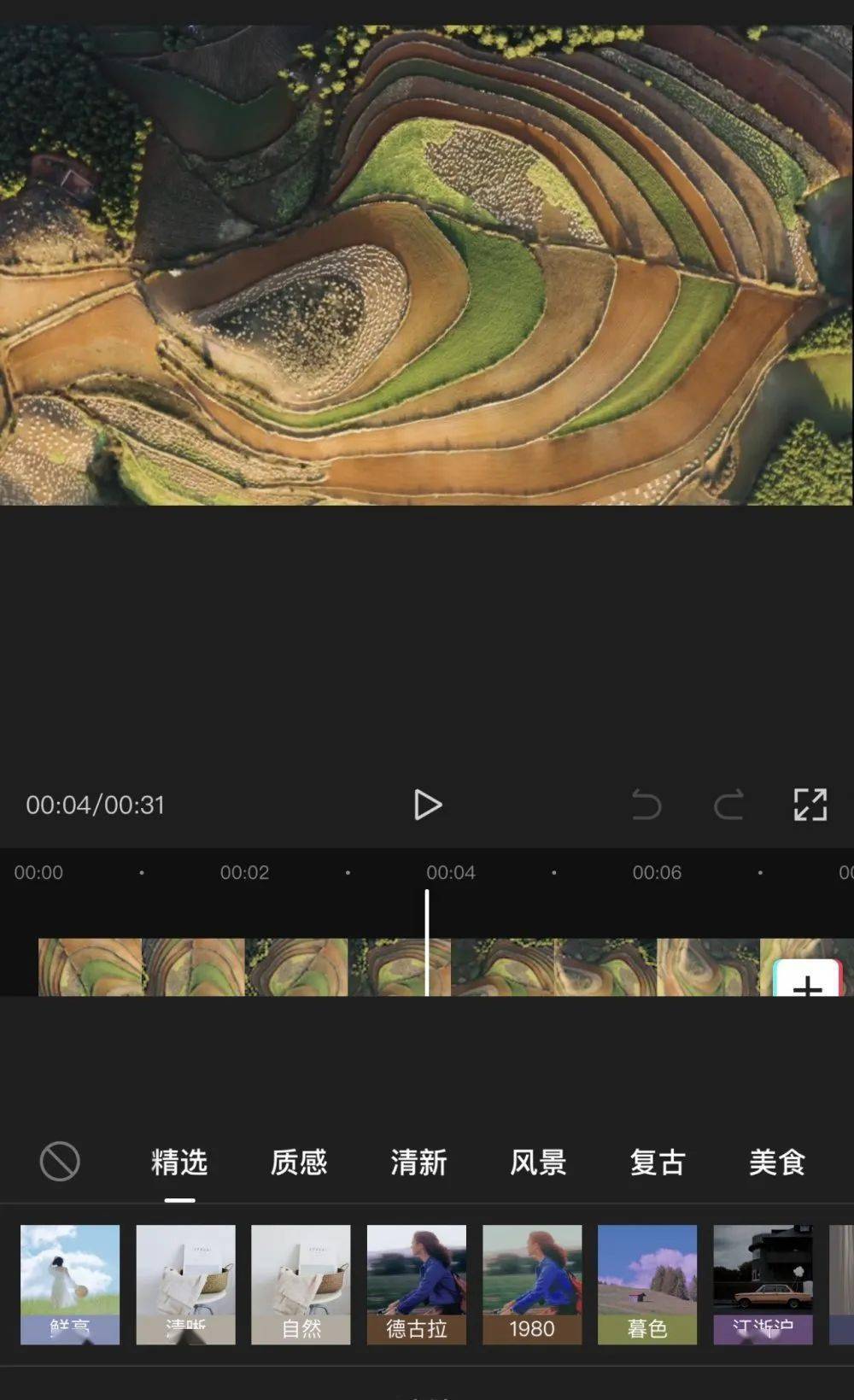This screenshot has width=854, height=1400.
Task: Apply the 清晰 filter
Action: (x=185, y=1285)
